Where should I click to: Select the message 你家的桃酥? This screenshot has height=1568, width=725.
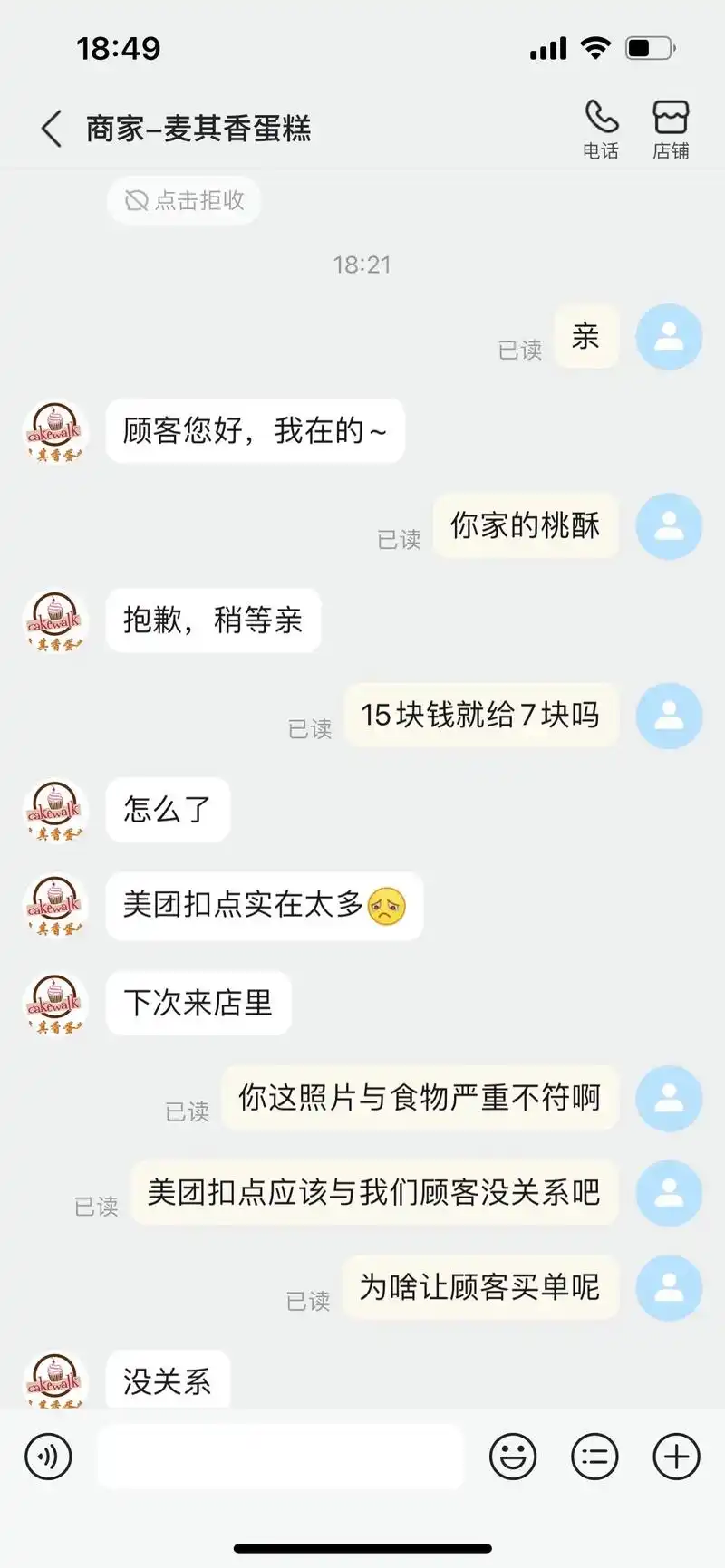pos(525,526)
